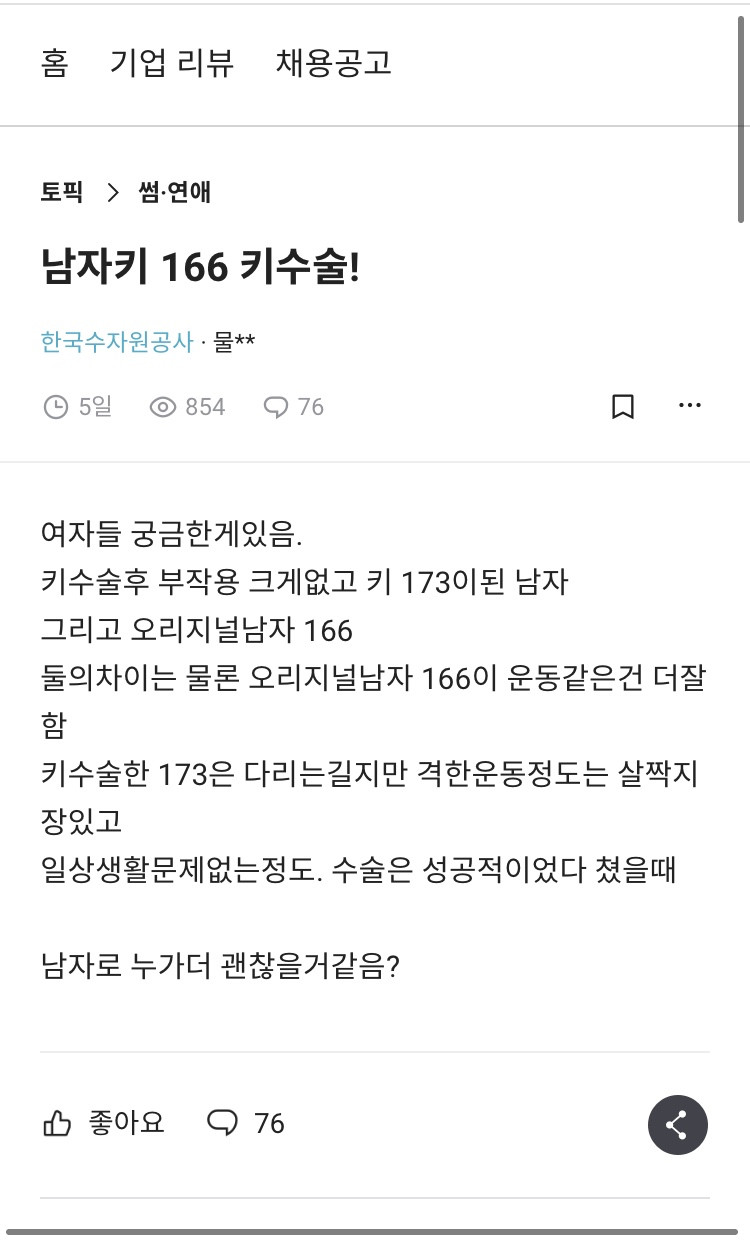This screenshot has width=750, height=1241.
Task: Share this post via floating button
Action: pyautogui.click(x=677, y=1125)
